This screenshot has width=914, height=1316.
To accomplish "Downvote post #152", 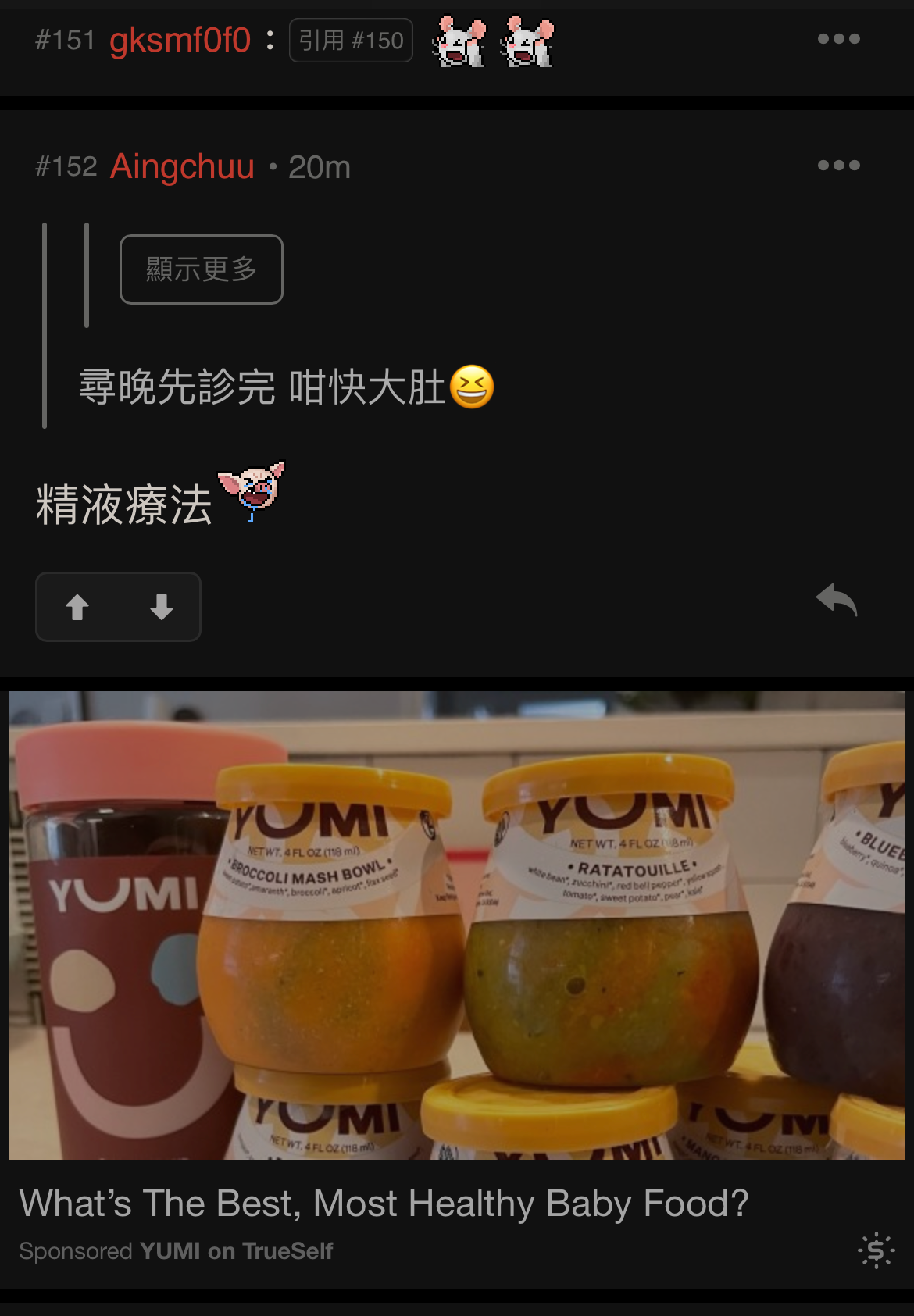I will click(161, 607).
